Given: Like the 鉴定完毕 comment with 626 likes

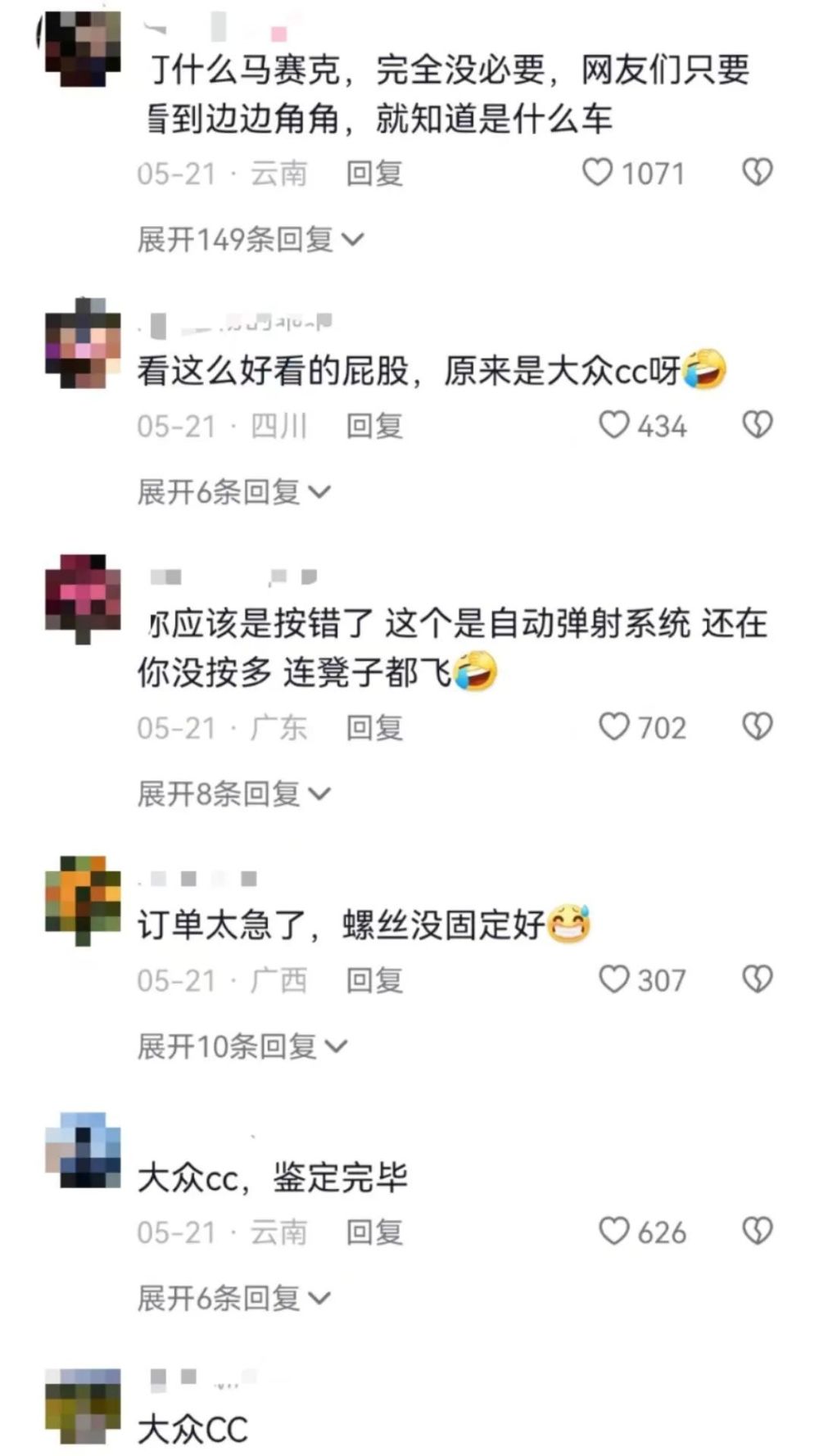Looking at the screenshot, I should (x=613, y=1231).
